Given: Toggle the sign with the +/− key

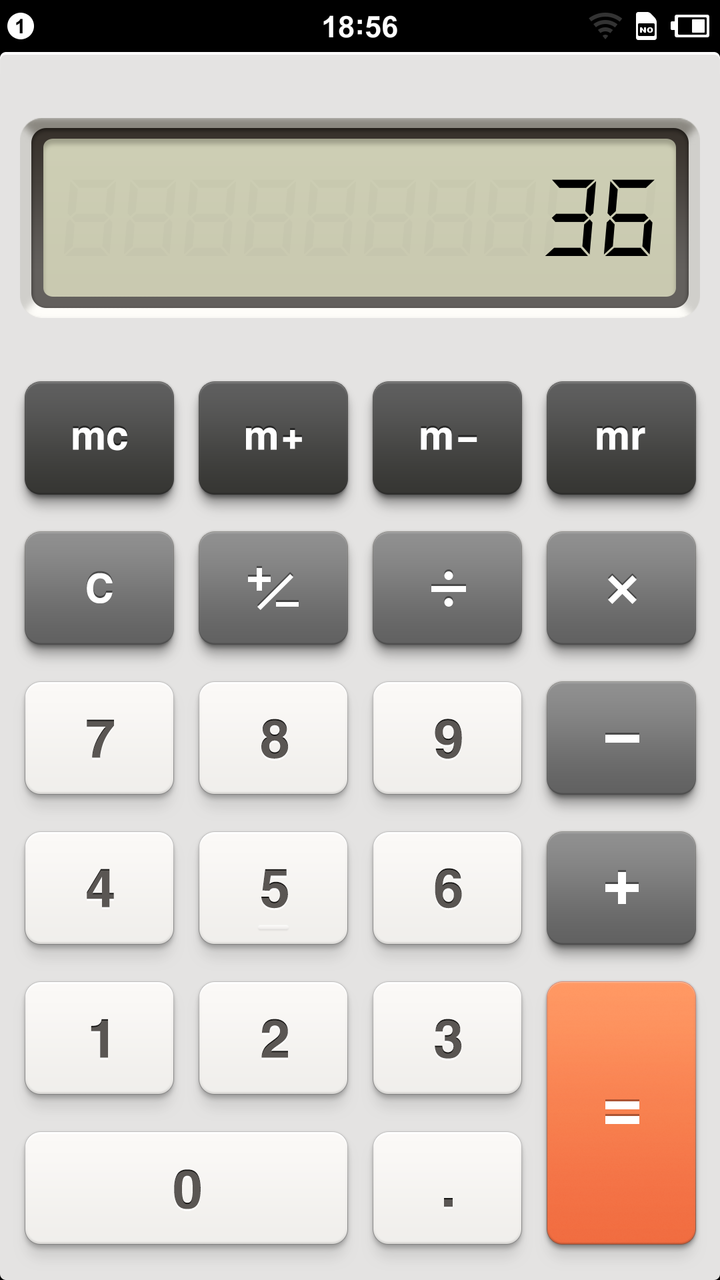Looking at the screenshot, I should (x=273, y=588).
